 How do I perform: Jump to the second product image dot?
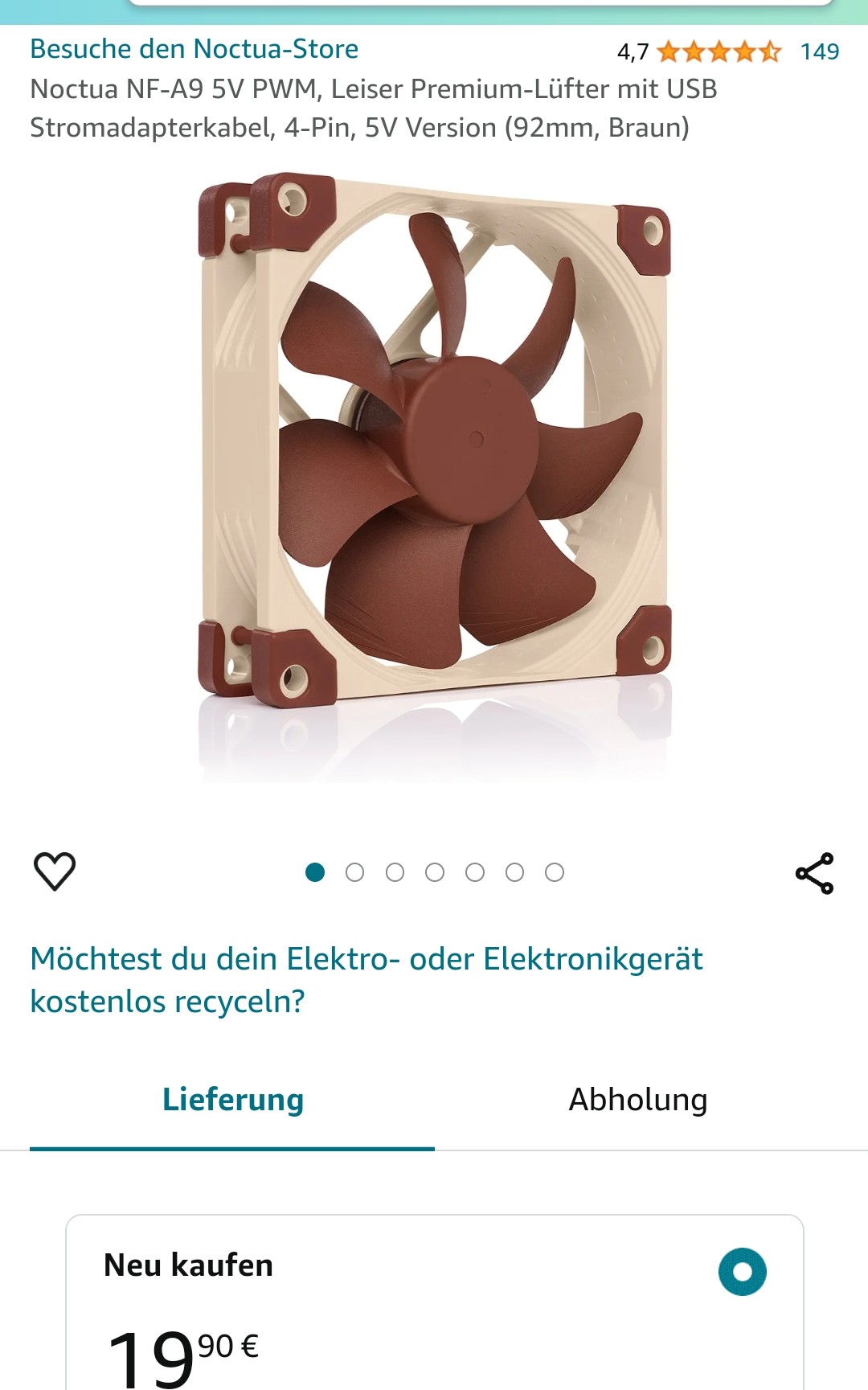click(354, 872)
